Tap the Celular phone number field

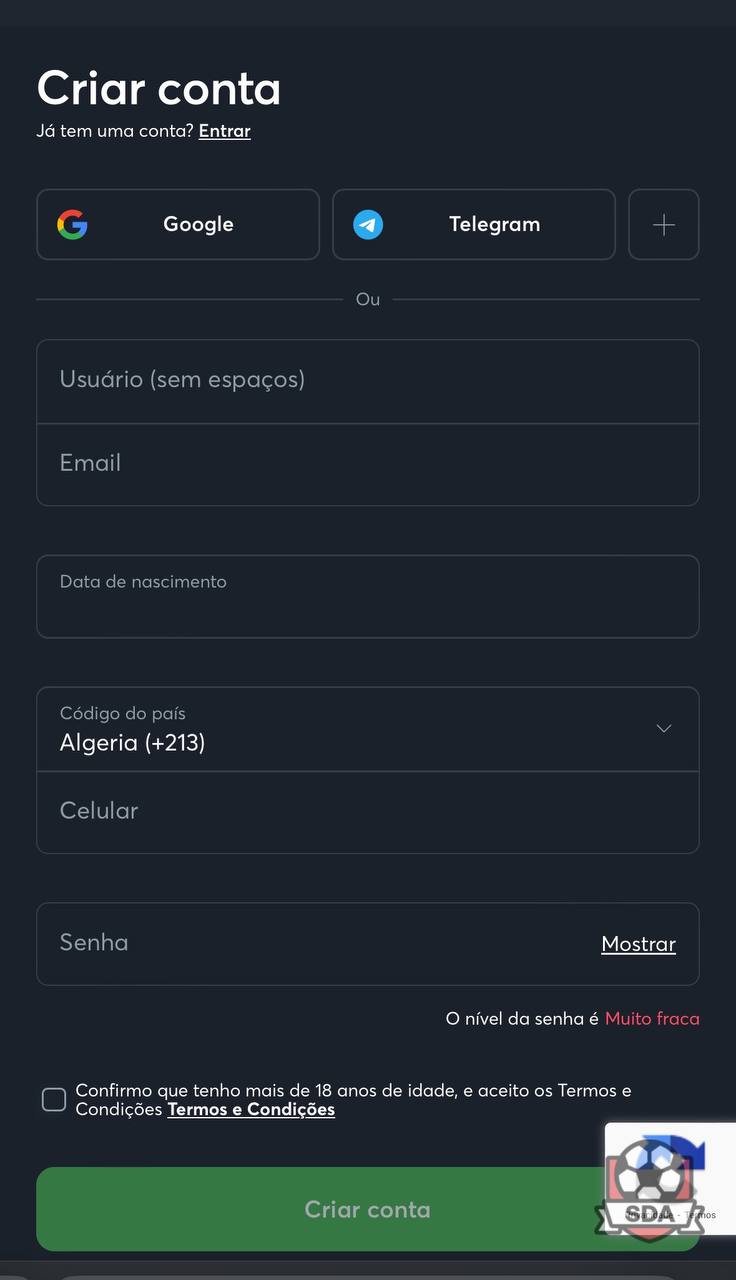click(x=368, y=812)
